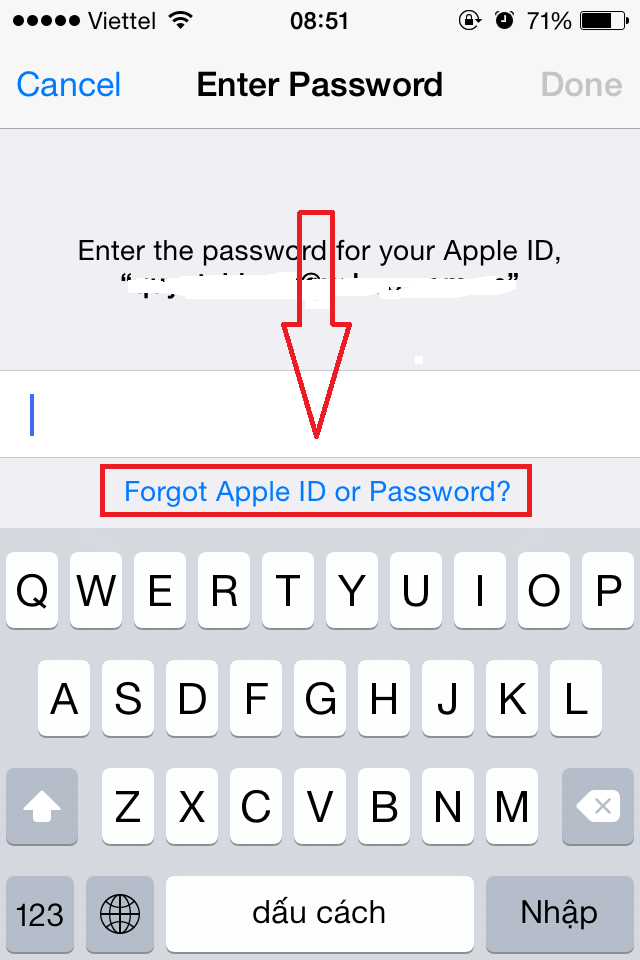Tap the dấu cách space key

(x=319, y=913)
